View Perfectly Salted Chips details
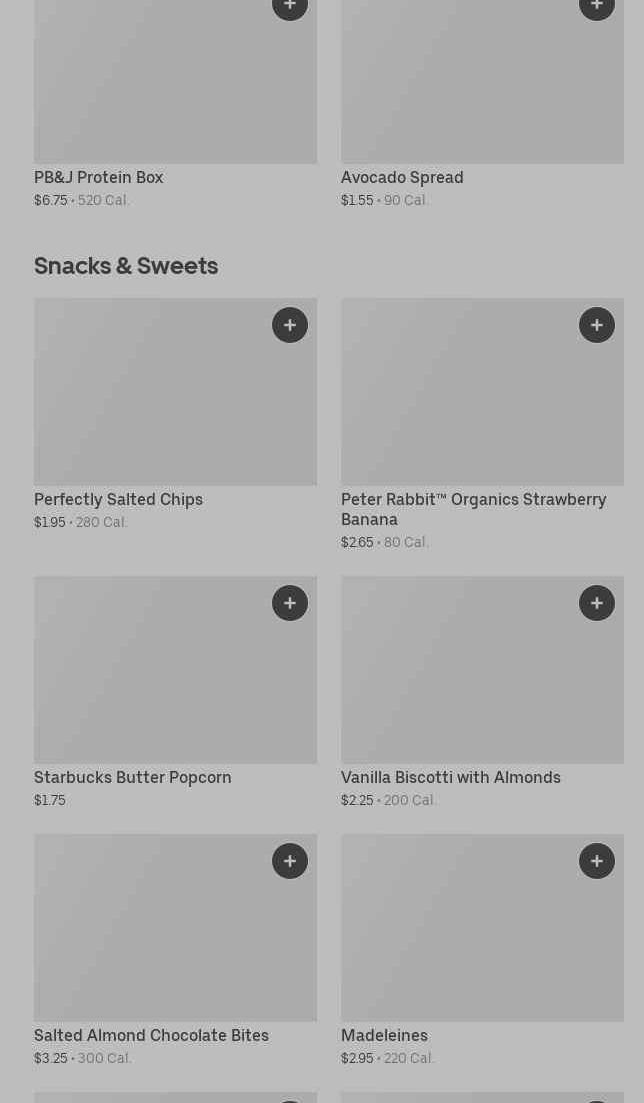This screenshot has height=1103, width=644. [175, 415]
